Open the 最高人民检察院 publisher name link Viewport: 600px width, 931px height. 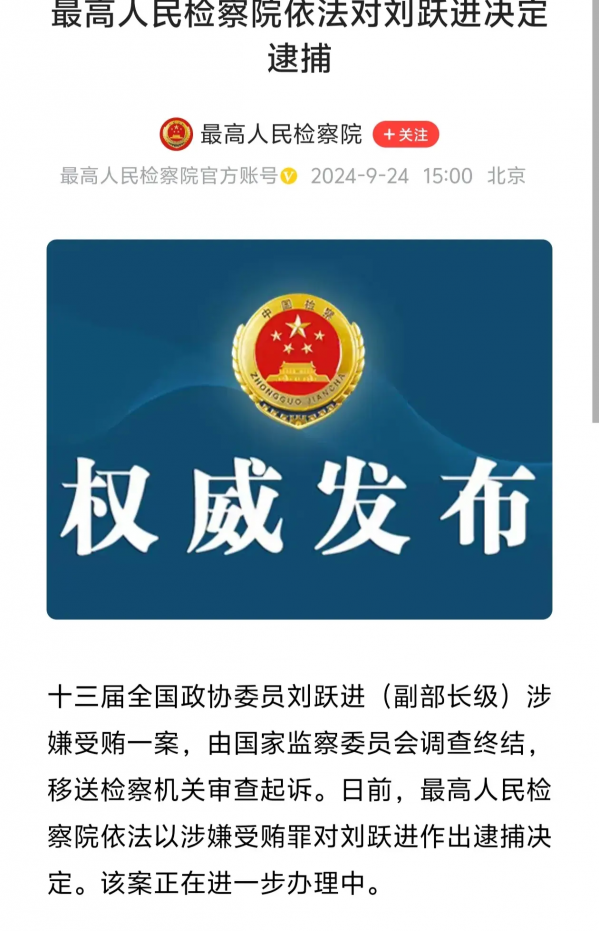click(281, 134)
